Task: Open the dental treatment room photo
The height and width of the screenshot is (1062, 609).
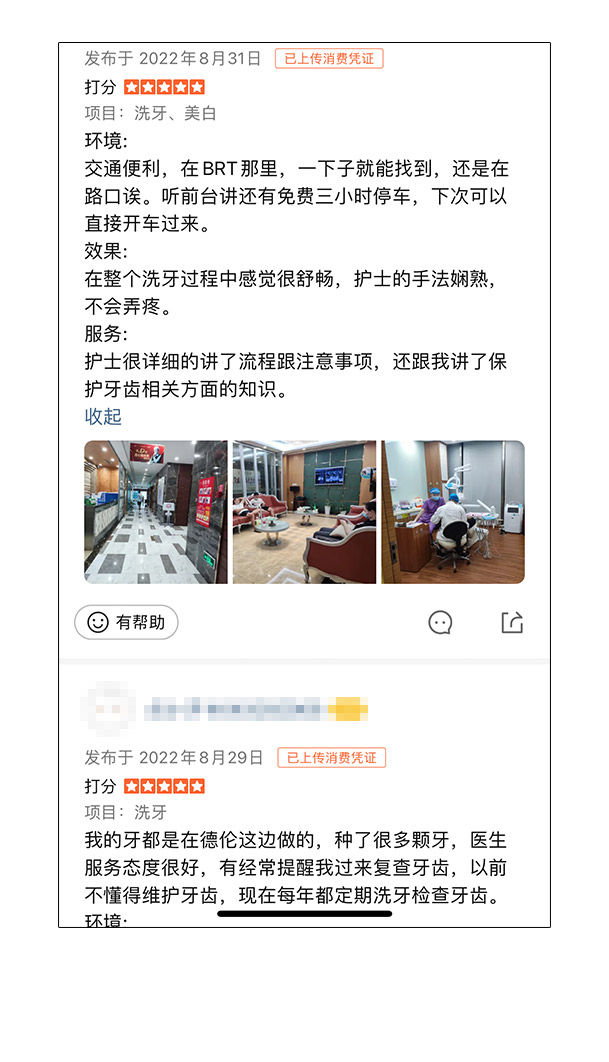Action: [x=453, y=512]
